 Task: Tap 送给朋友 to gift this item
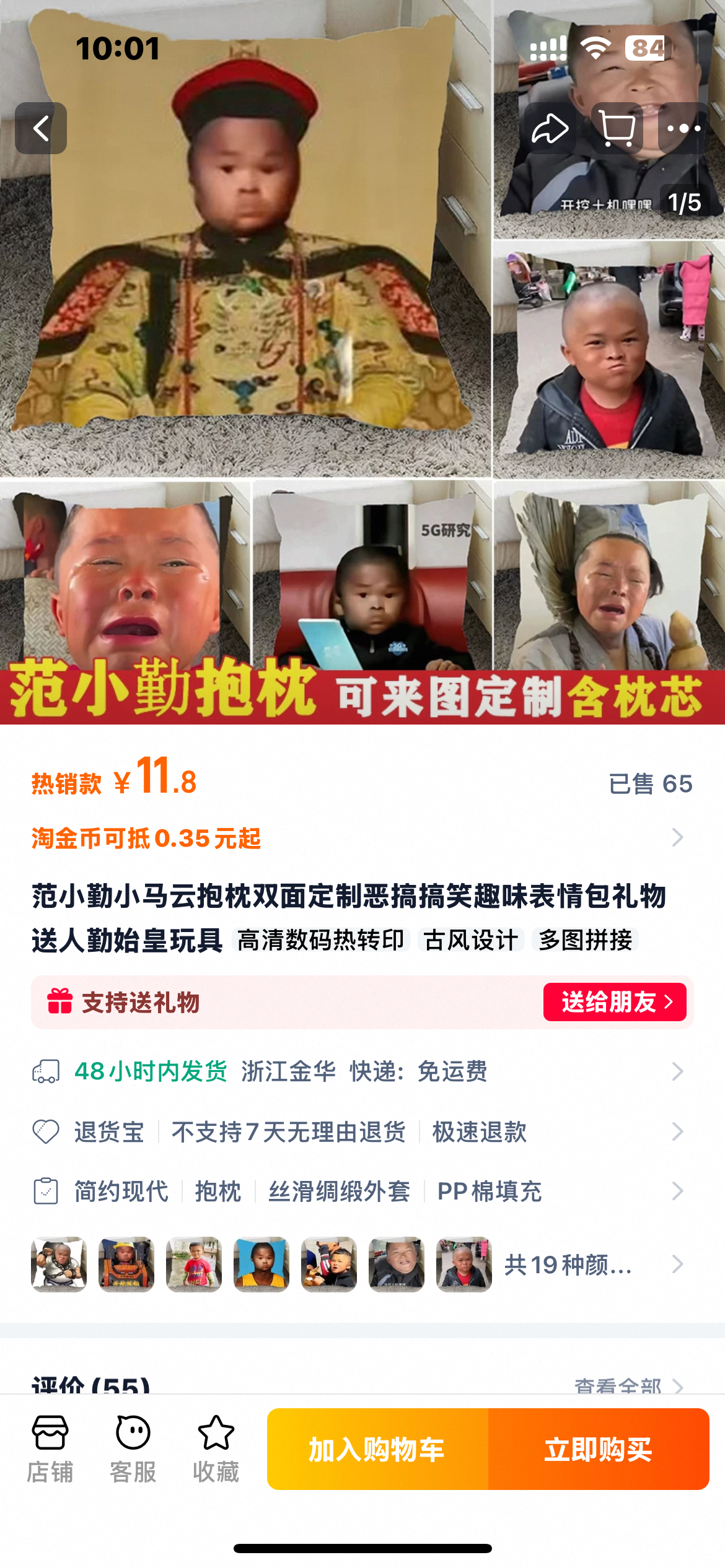(x=614, y=1002)
